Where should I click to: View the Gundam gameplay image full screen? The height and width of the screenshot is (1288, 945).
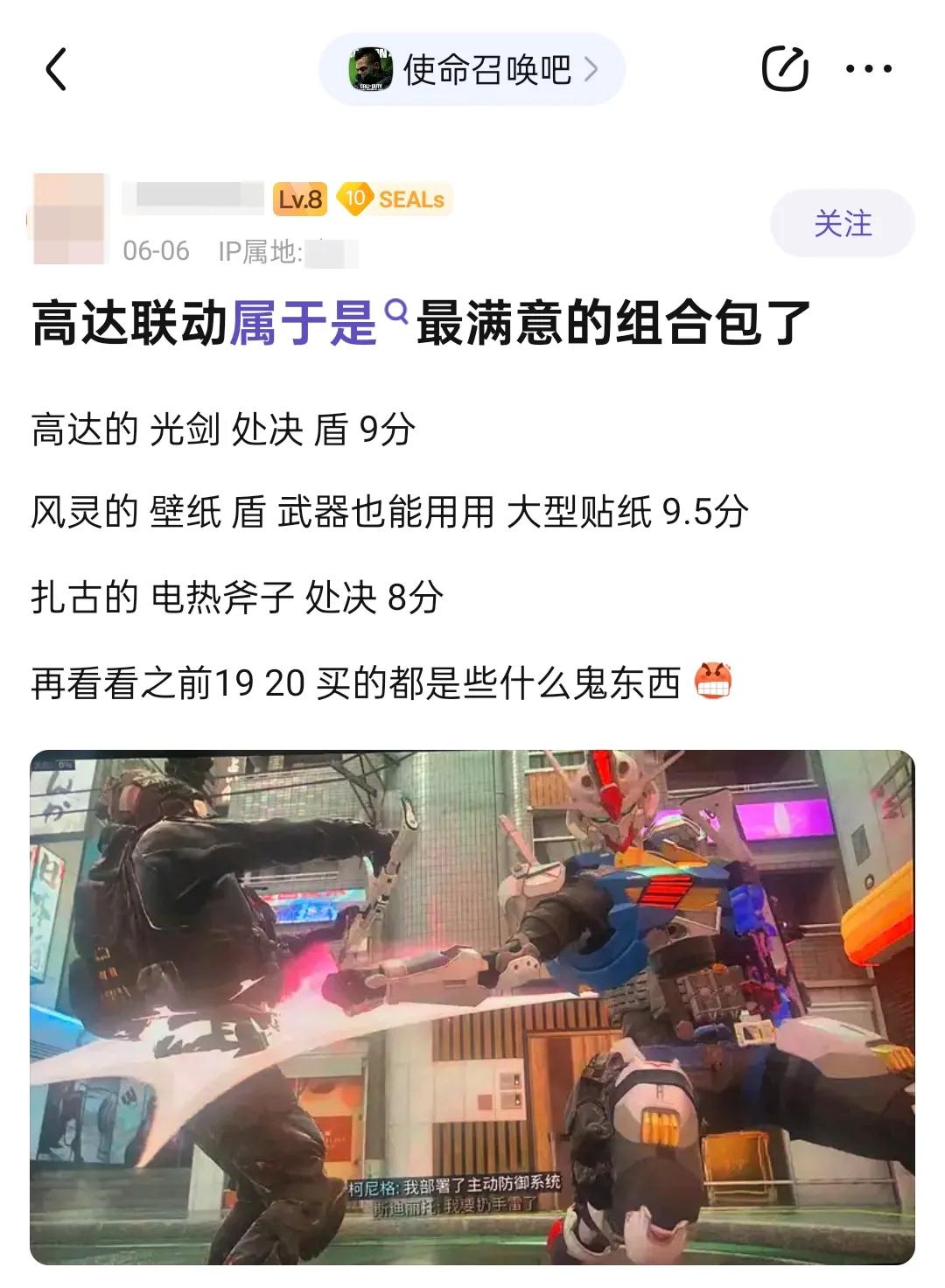[x=472, y=1006]
